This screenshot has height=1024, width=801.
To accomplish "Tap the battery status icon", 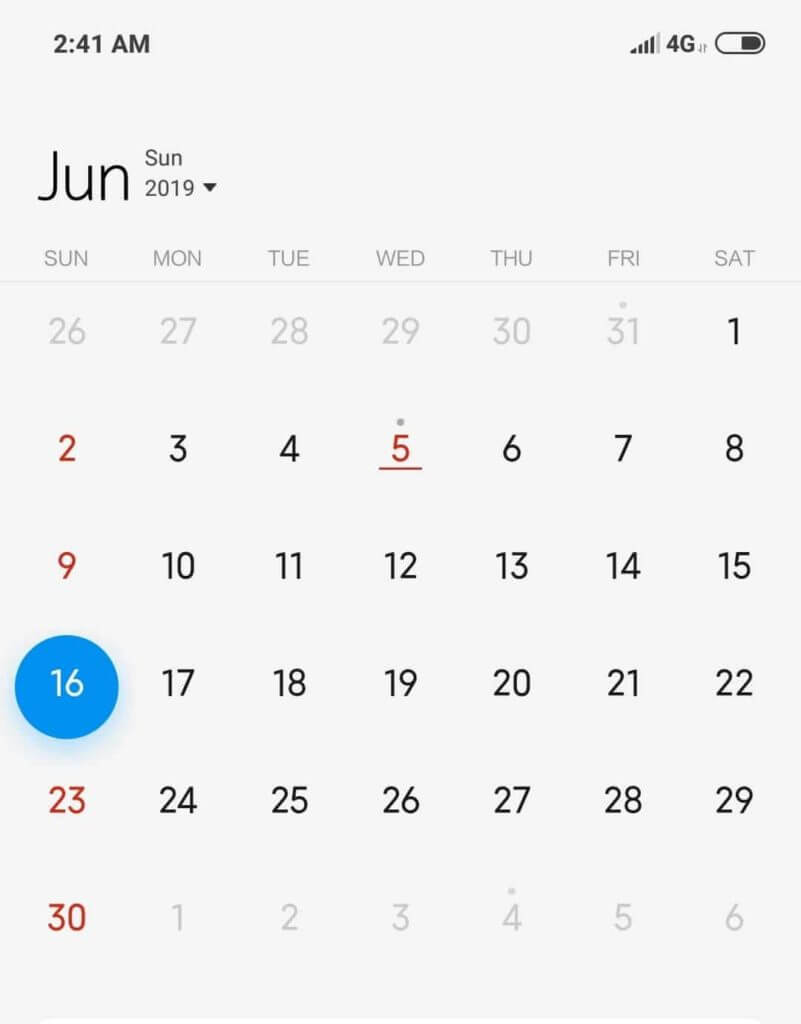I will (741, 44).
